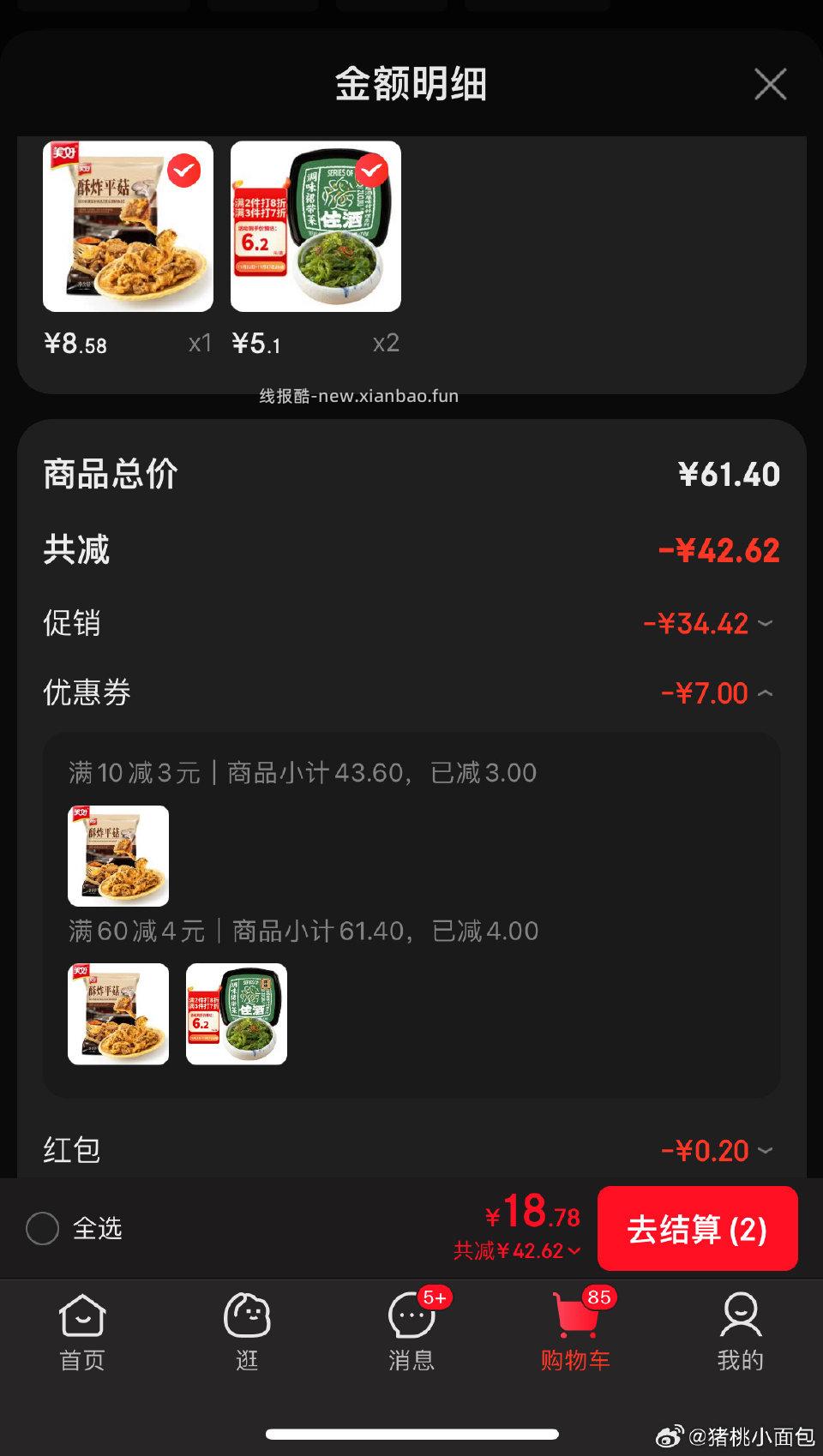The height and width of the screenshot is (1456, 823).
Task: Open 消息 messages with 5+ badge
Action: [410, 1324]
